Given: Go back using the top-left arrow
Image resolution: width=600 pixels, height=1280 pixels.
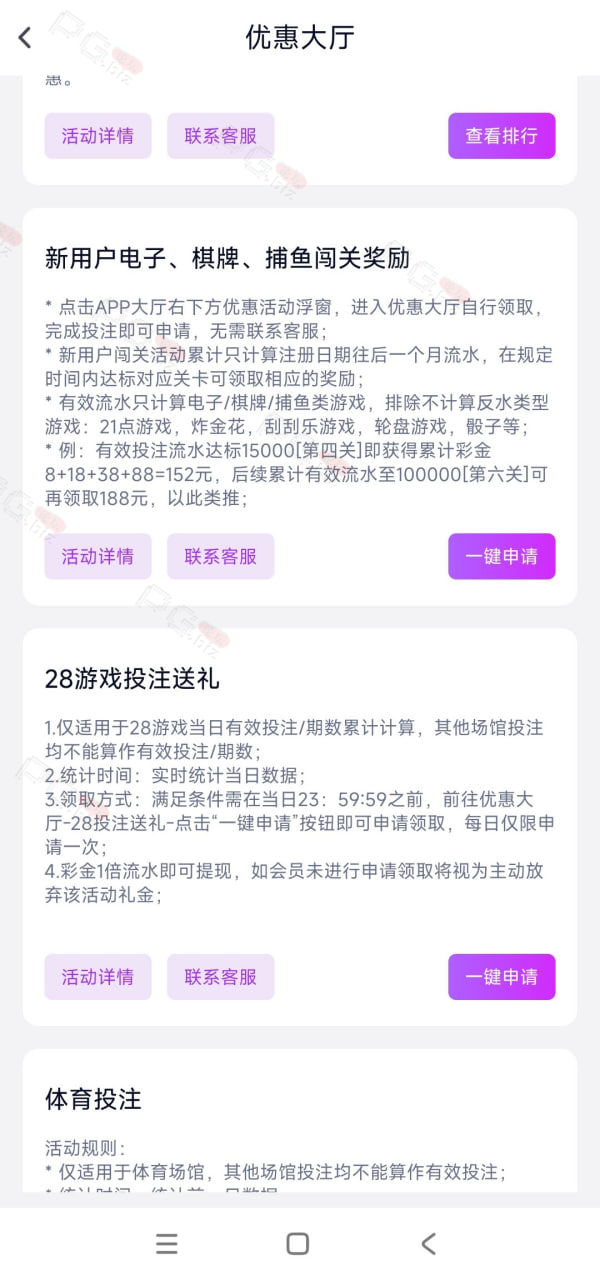Looking at the screenshot, I should [25, 38].
